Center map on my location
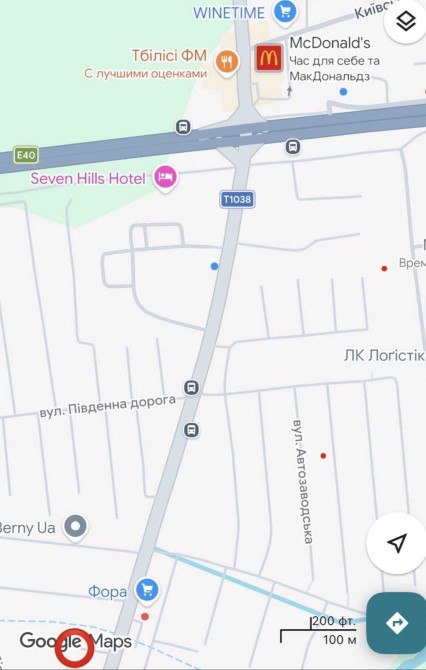This screenshot has height=670, width=426. click(396, 543)
